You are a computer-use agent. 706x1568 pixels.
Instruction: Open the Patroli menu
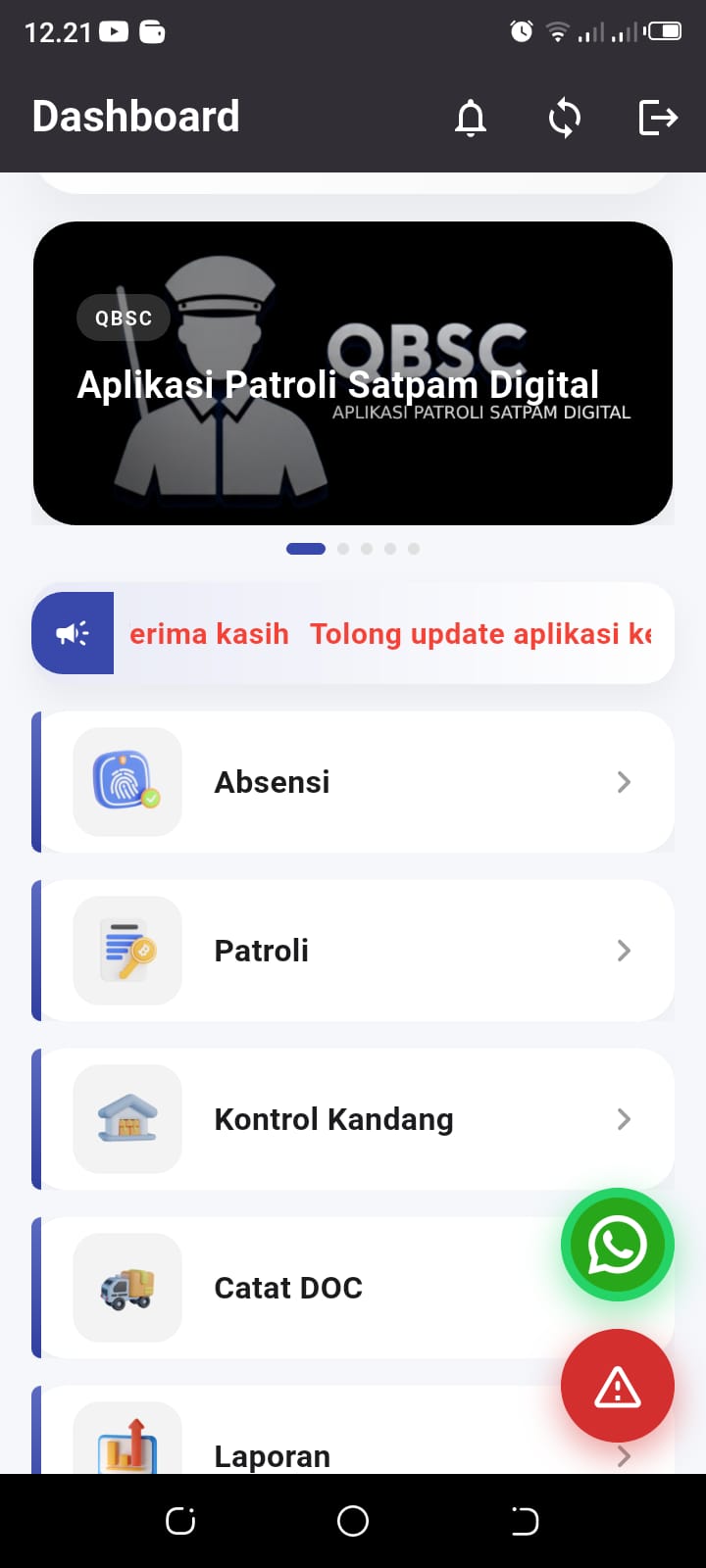point(353,951)
